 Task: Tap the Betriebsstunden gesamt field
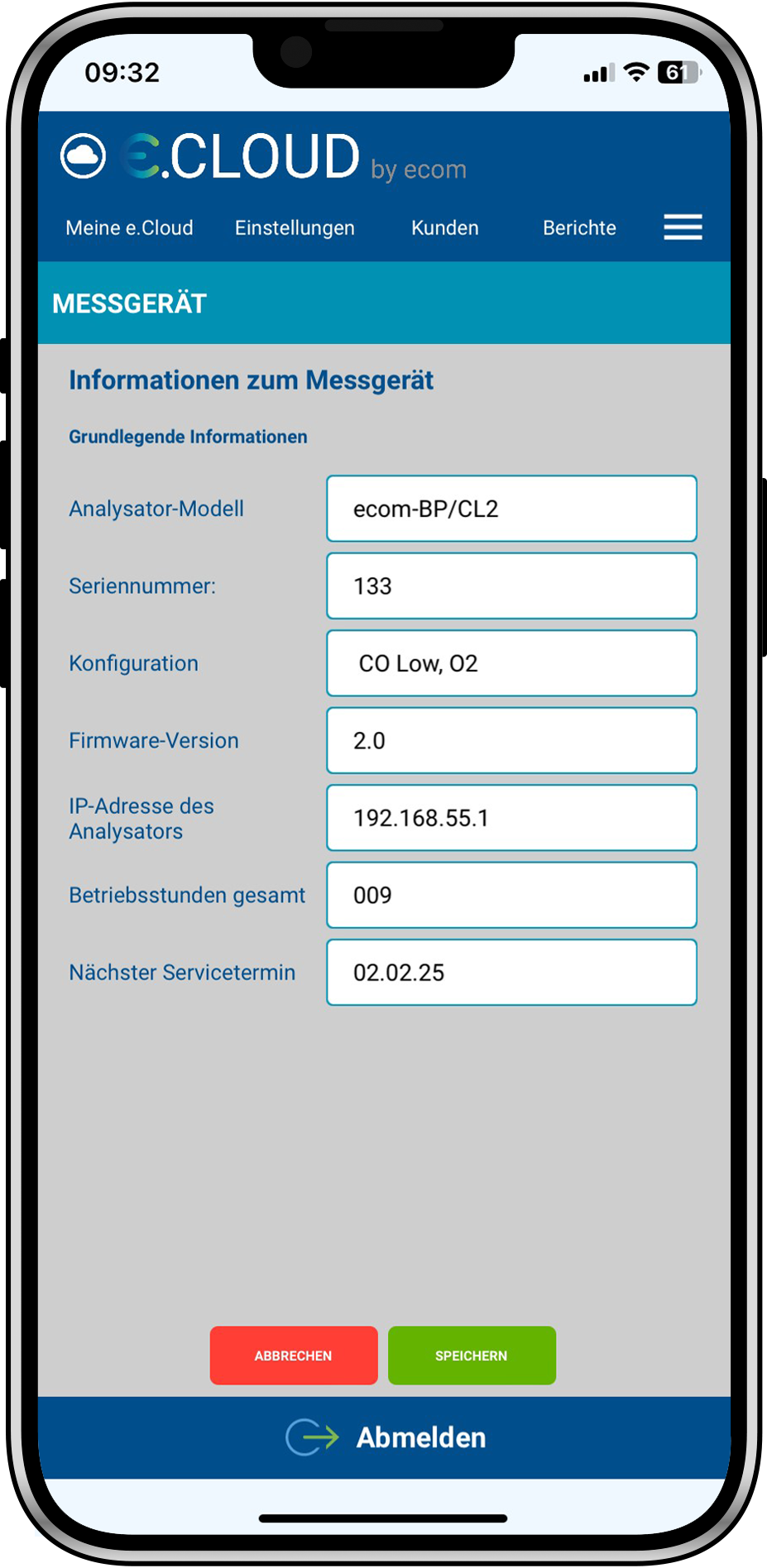[511, 895]
